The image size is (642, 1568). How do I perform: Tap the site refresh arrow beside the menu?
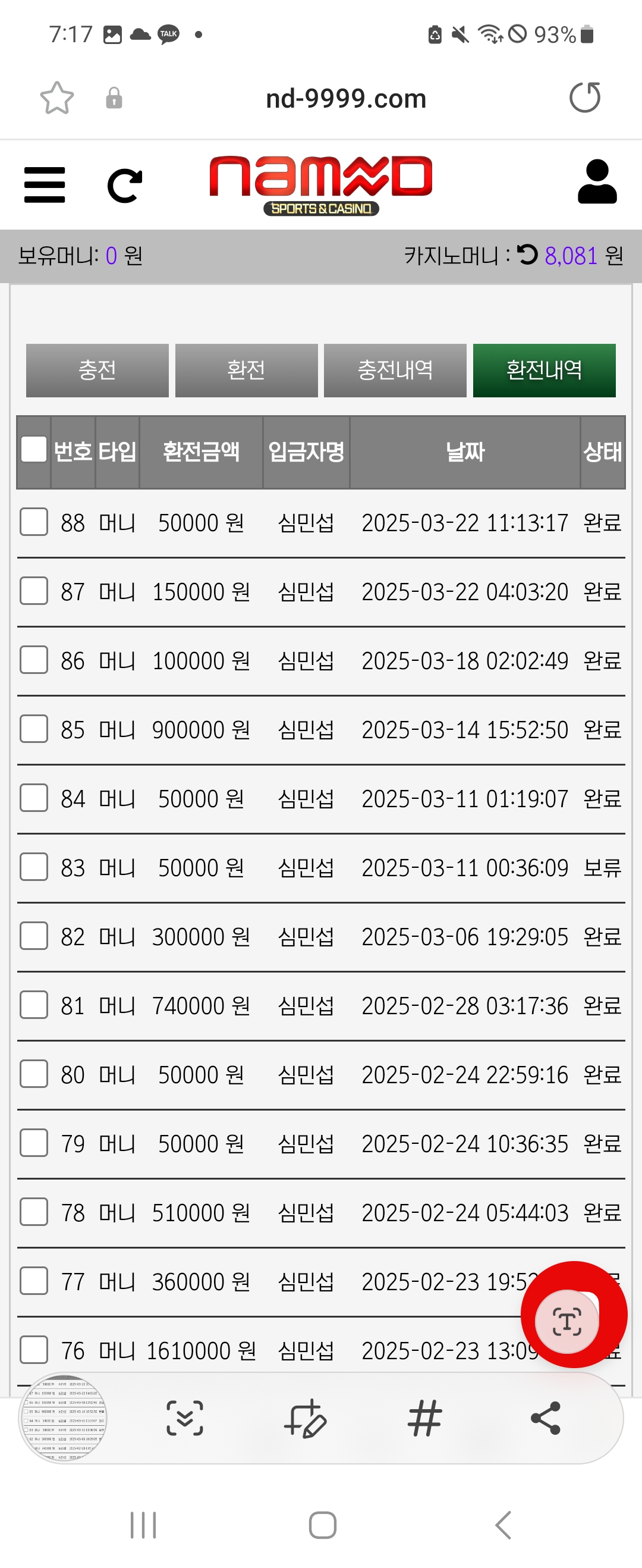coord(125,185)
